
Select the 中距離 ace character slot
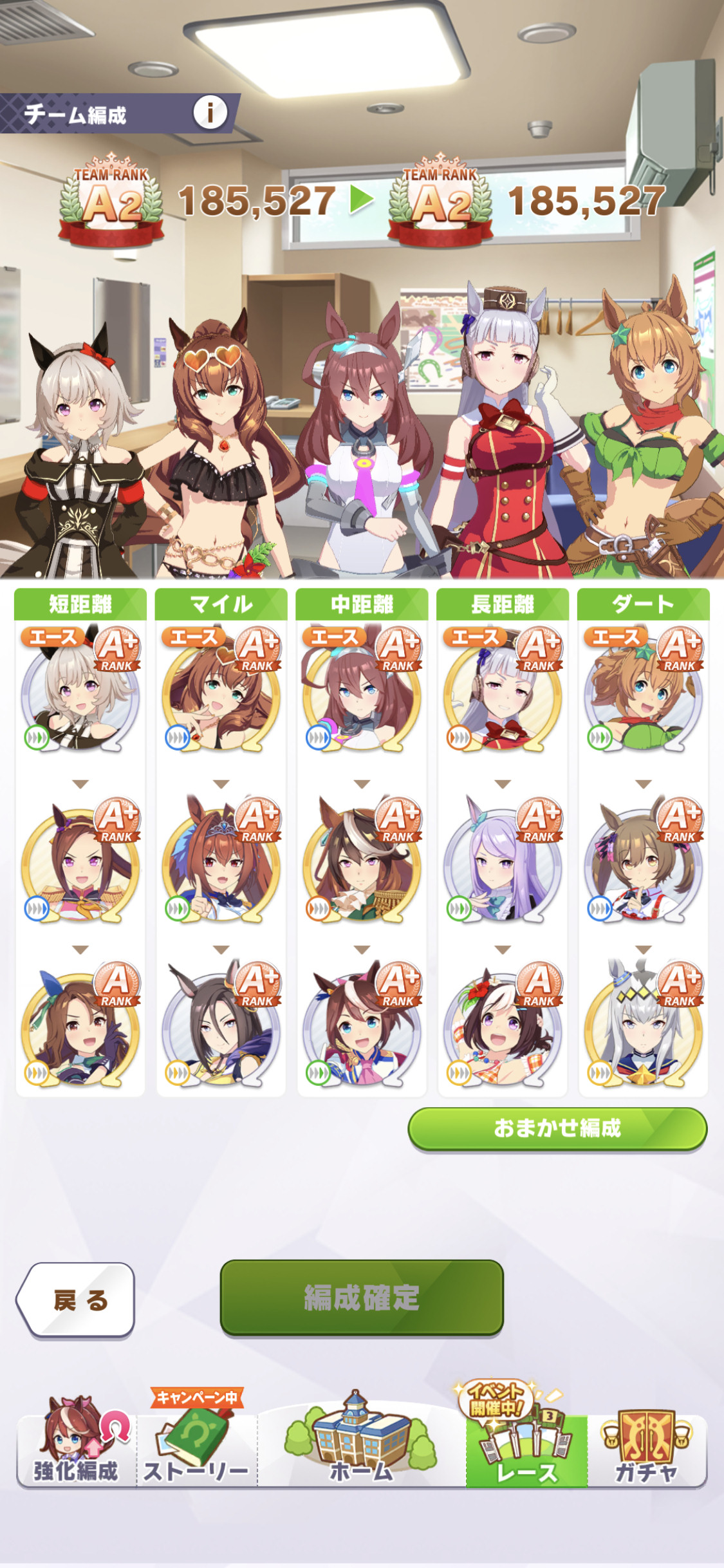tap(362, 692)
